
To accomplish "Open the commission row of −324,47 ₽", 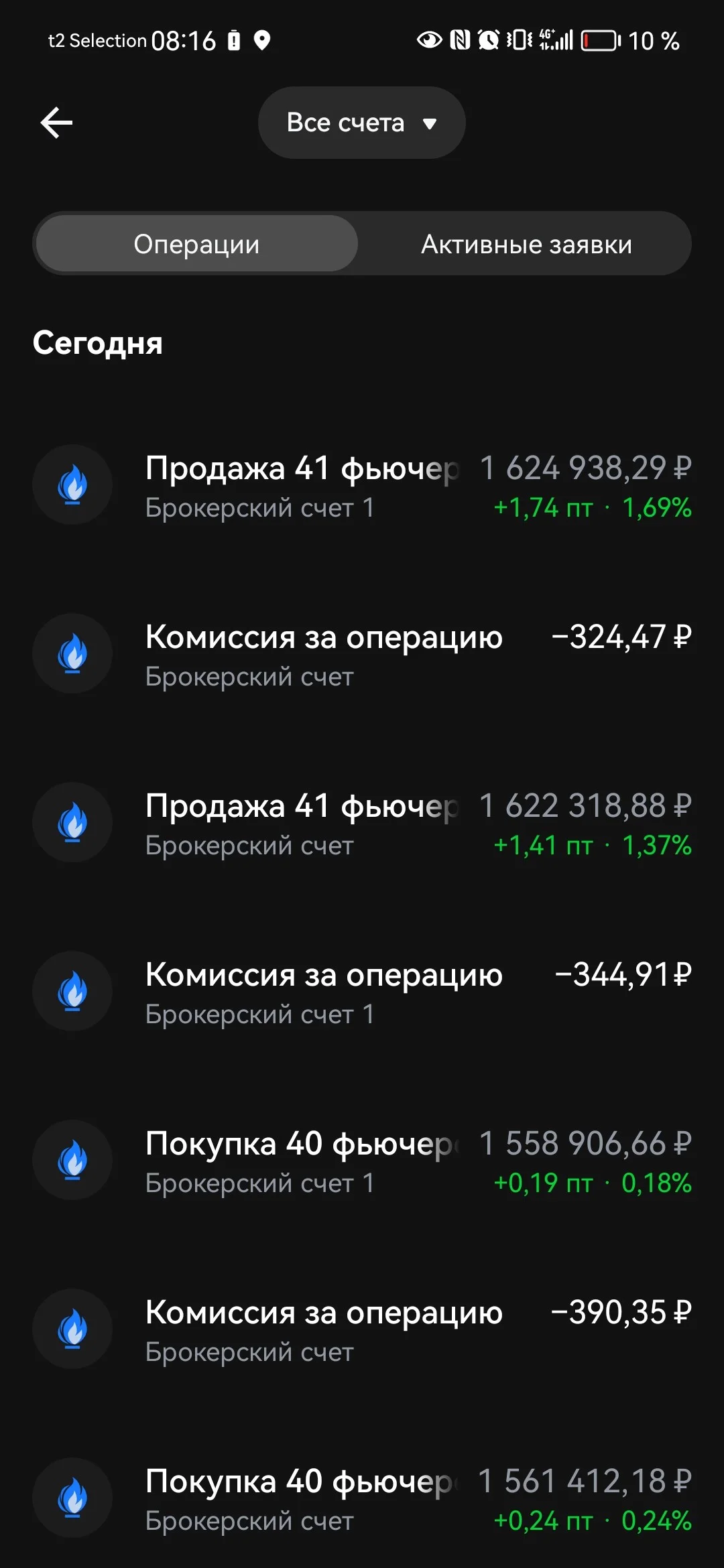I will (x=362, y=655).
